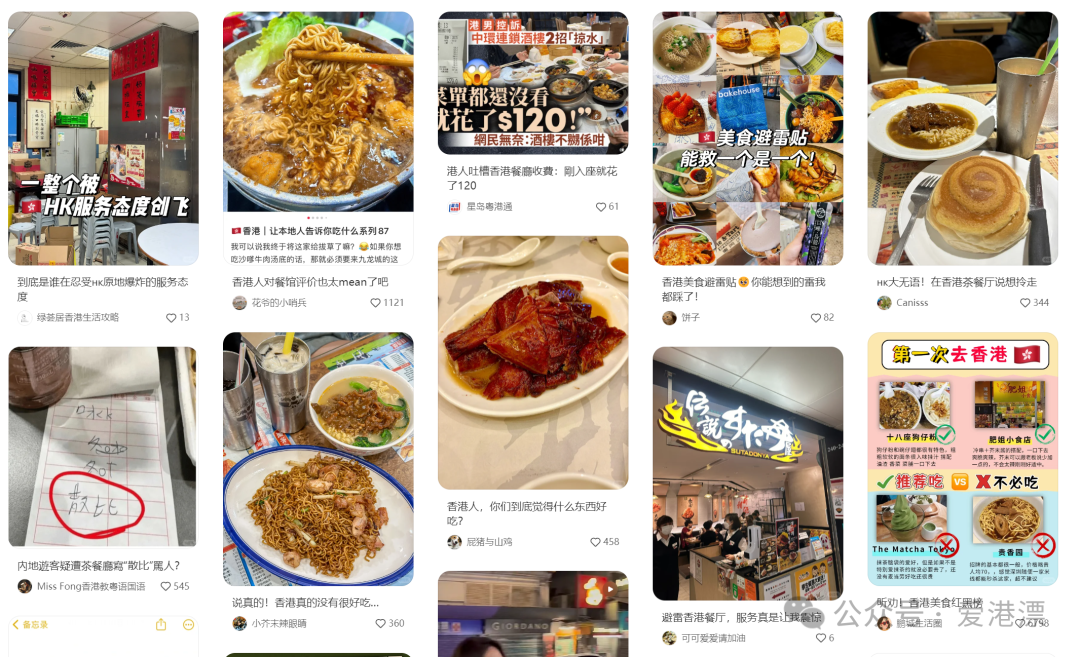Viewport: 1080px width, 657px height.
Task: Like Miss Fong's post with 545 likes
Action: click(166, 586)
